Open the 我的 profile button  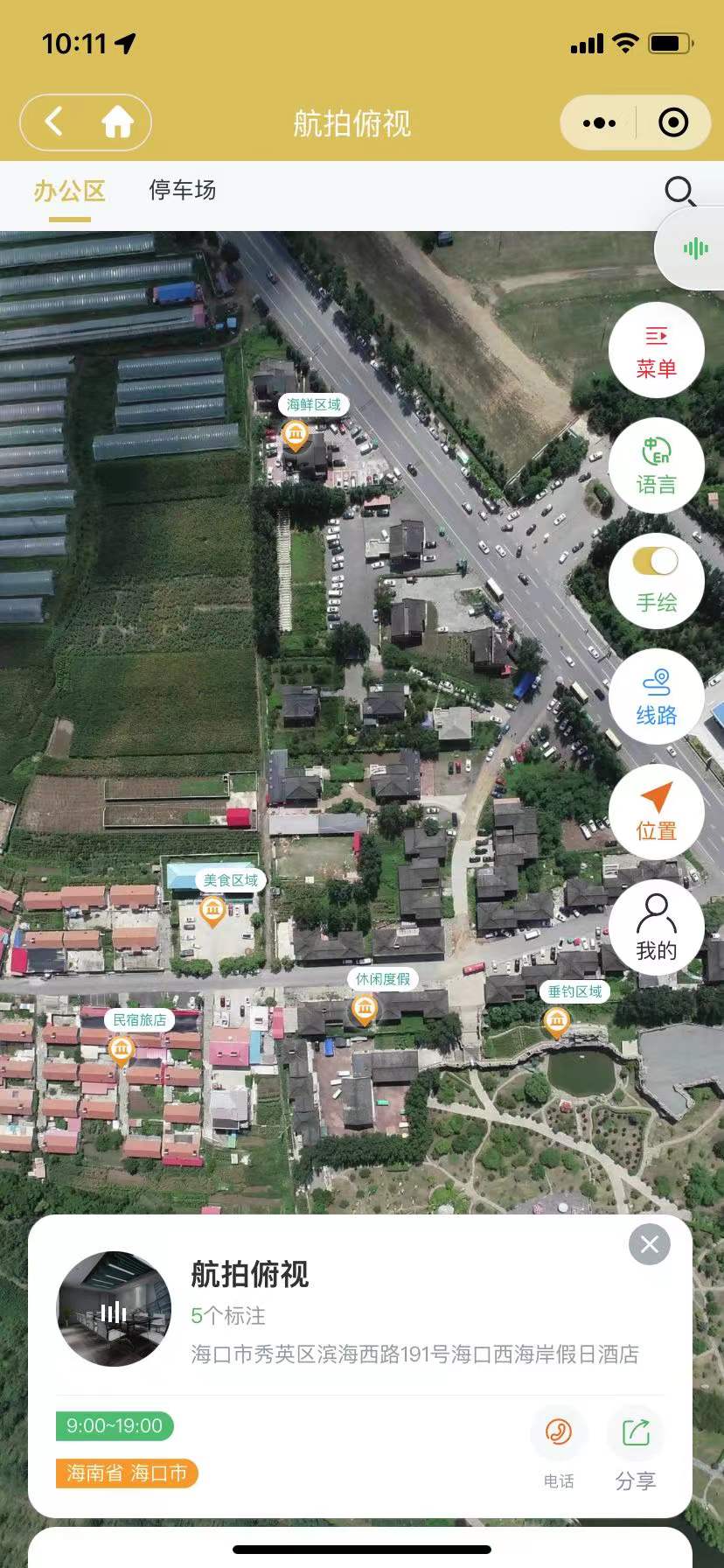(656, 927)
